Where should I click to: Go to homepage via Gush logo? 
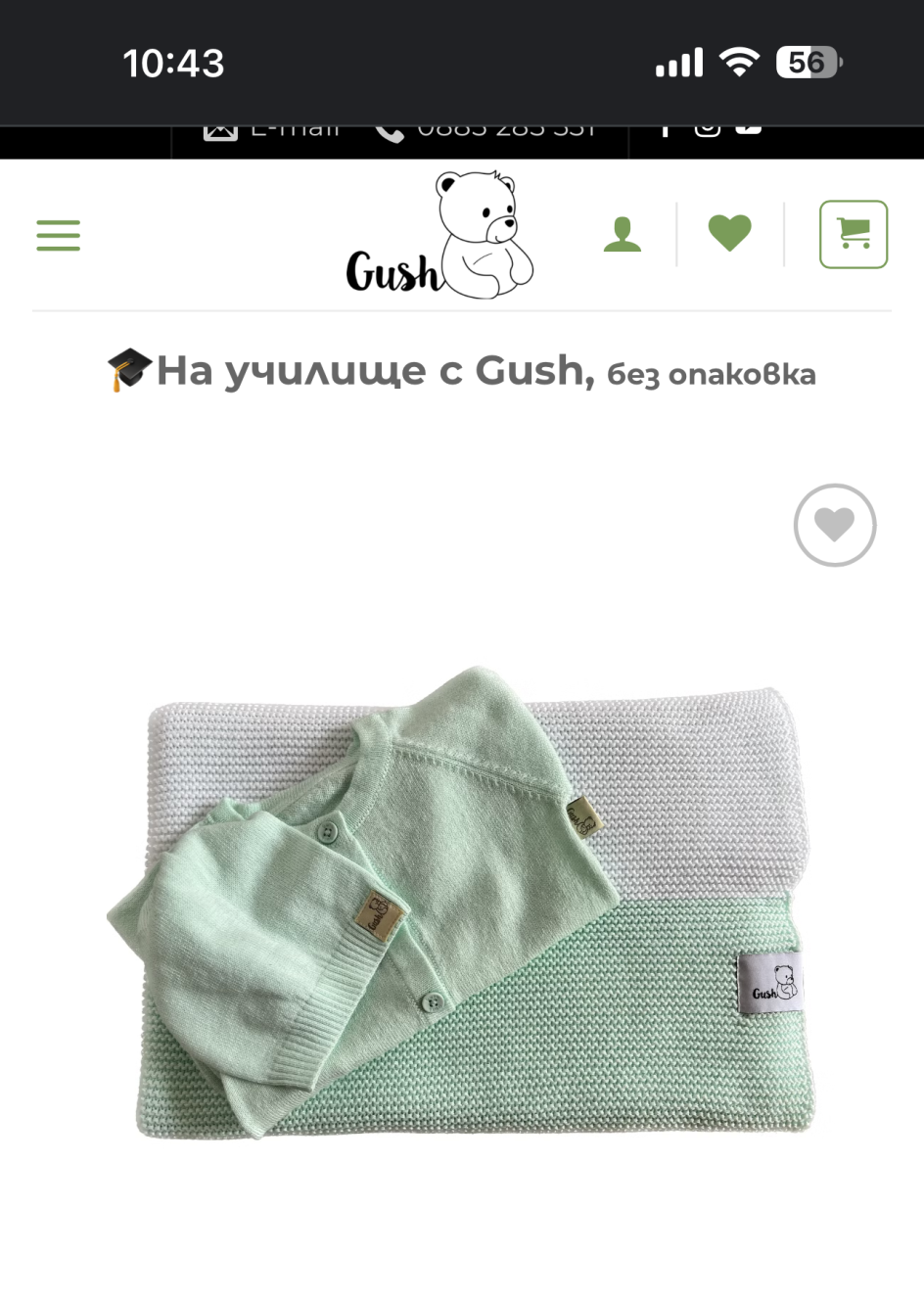(439, 236)
